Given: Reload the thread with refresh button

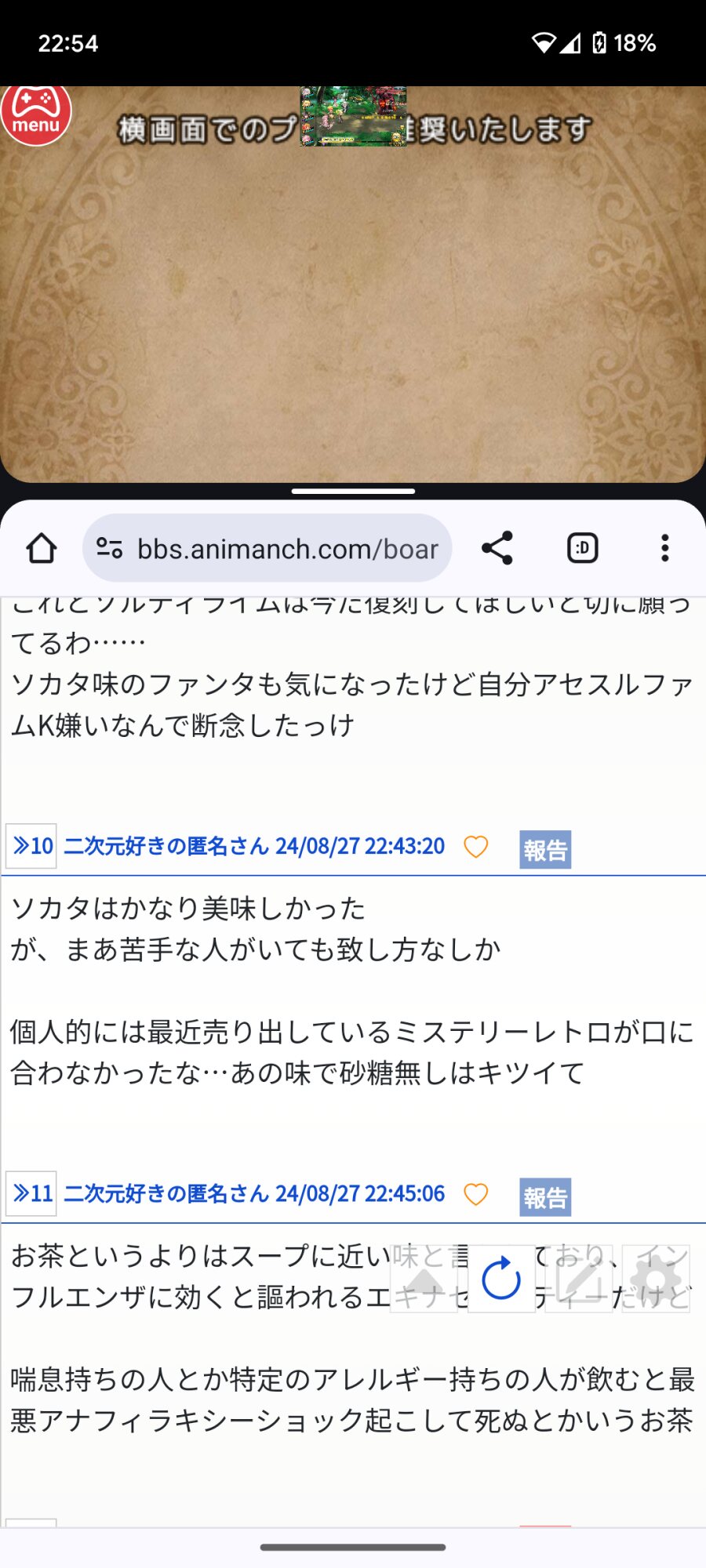Looking at the screenshot, I should (501, 1279).
